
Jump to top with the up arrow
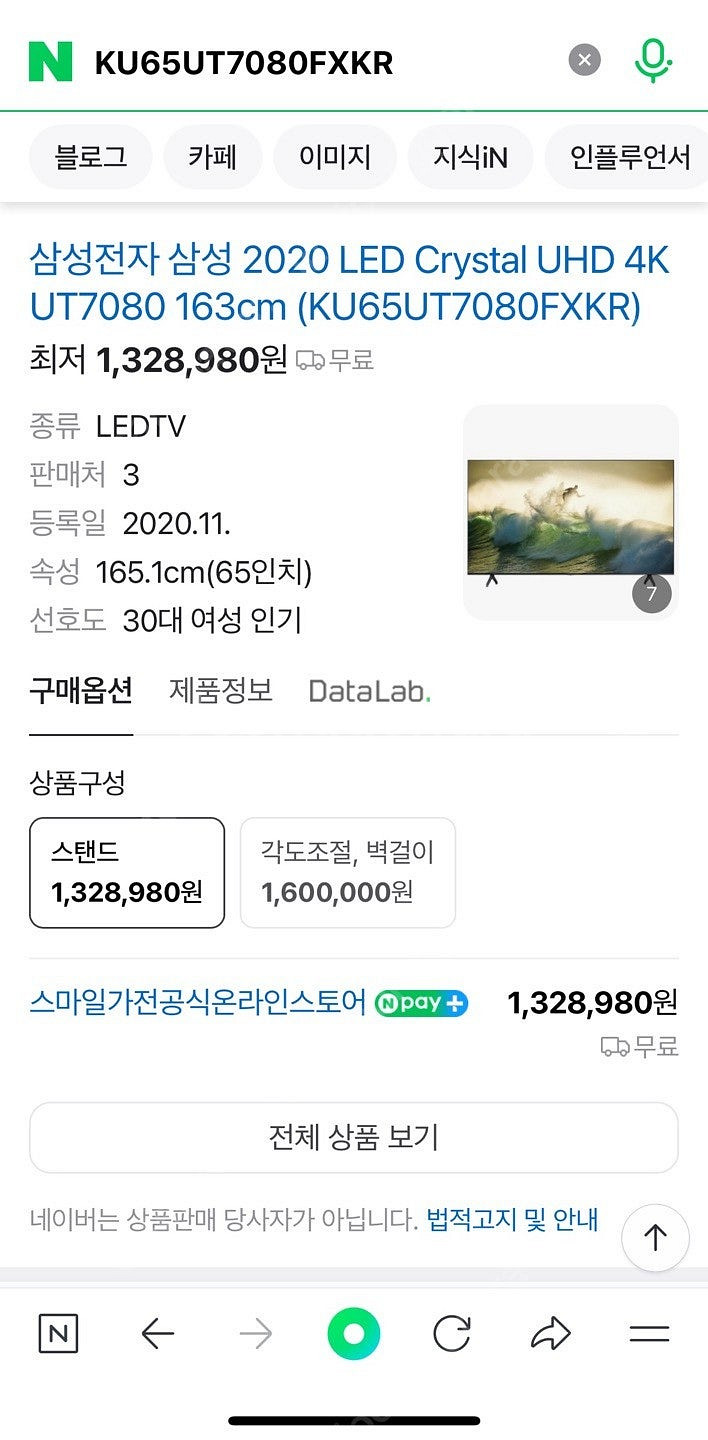[x=655, y=1238]
